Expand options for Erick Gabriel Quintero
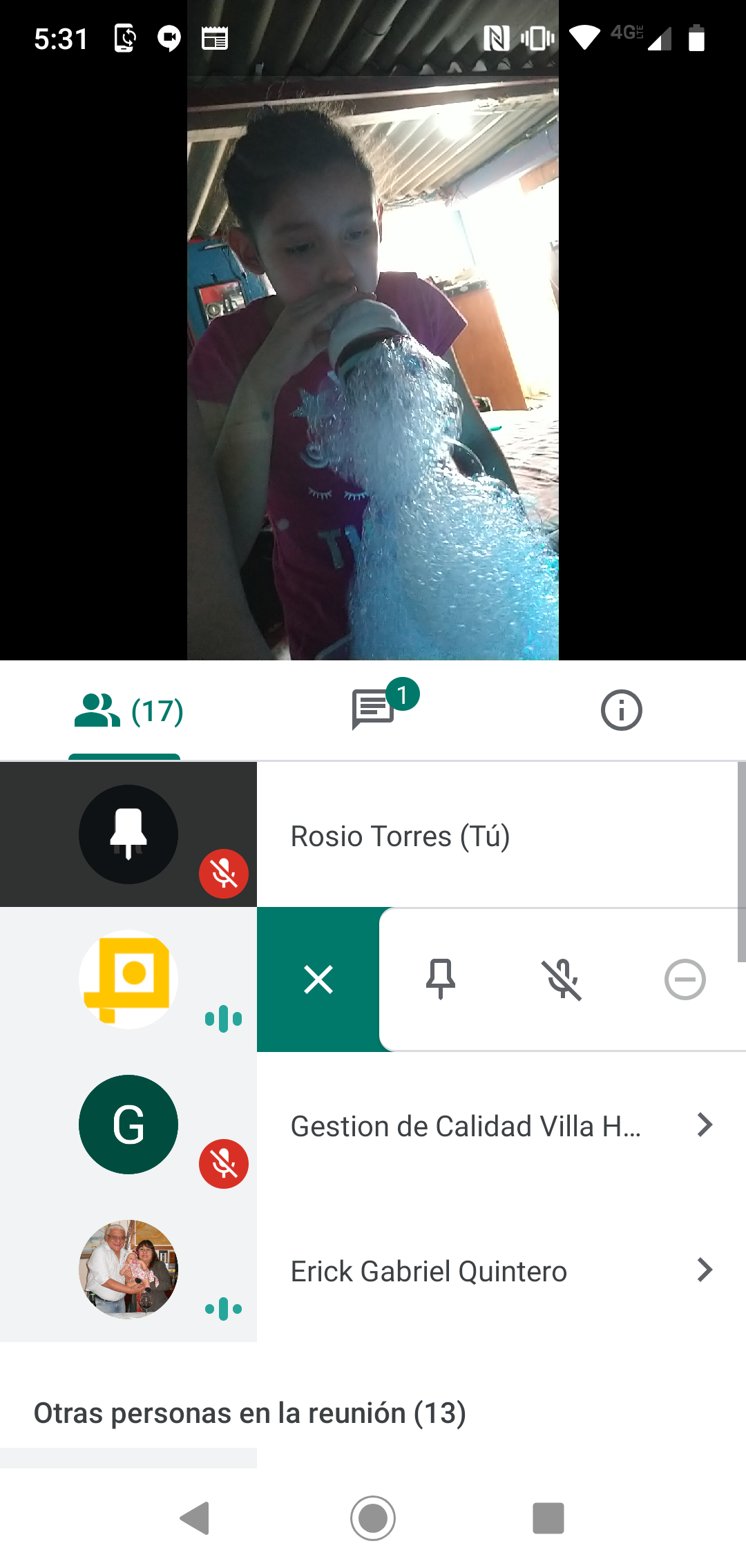The image size is (746, 1568). [704, 1270]
